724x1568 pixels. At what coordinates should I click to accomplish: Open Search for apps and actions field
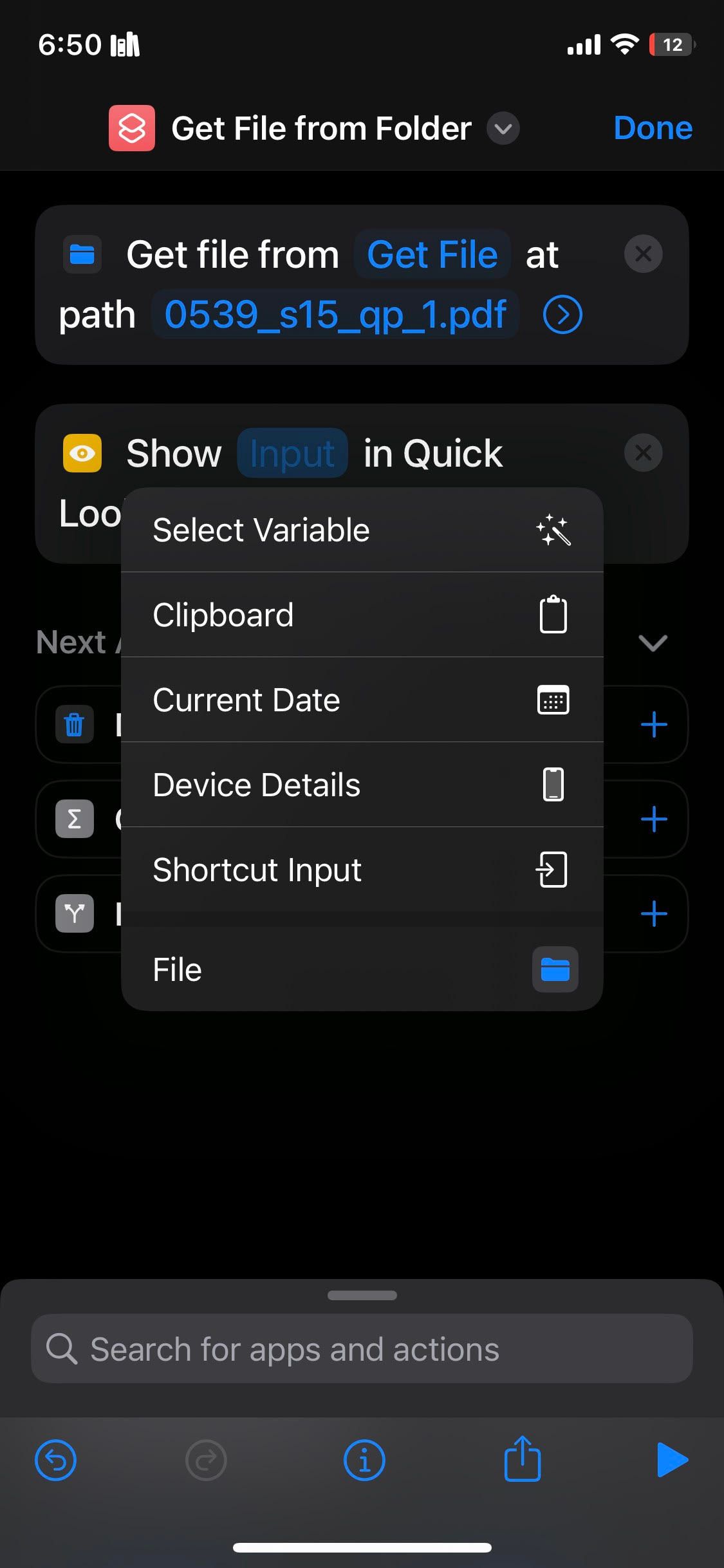pos(362,1349)
